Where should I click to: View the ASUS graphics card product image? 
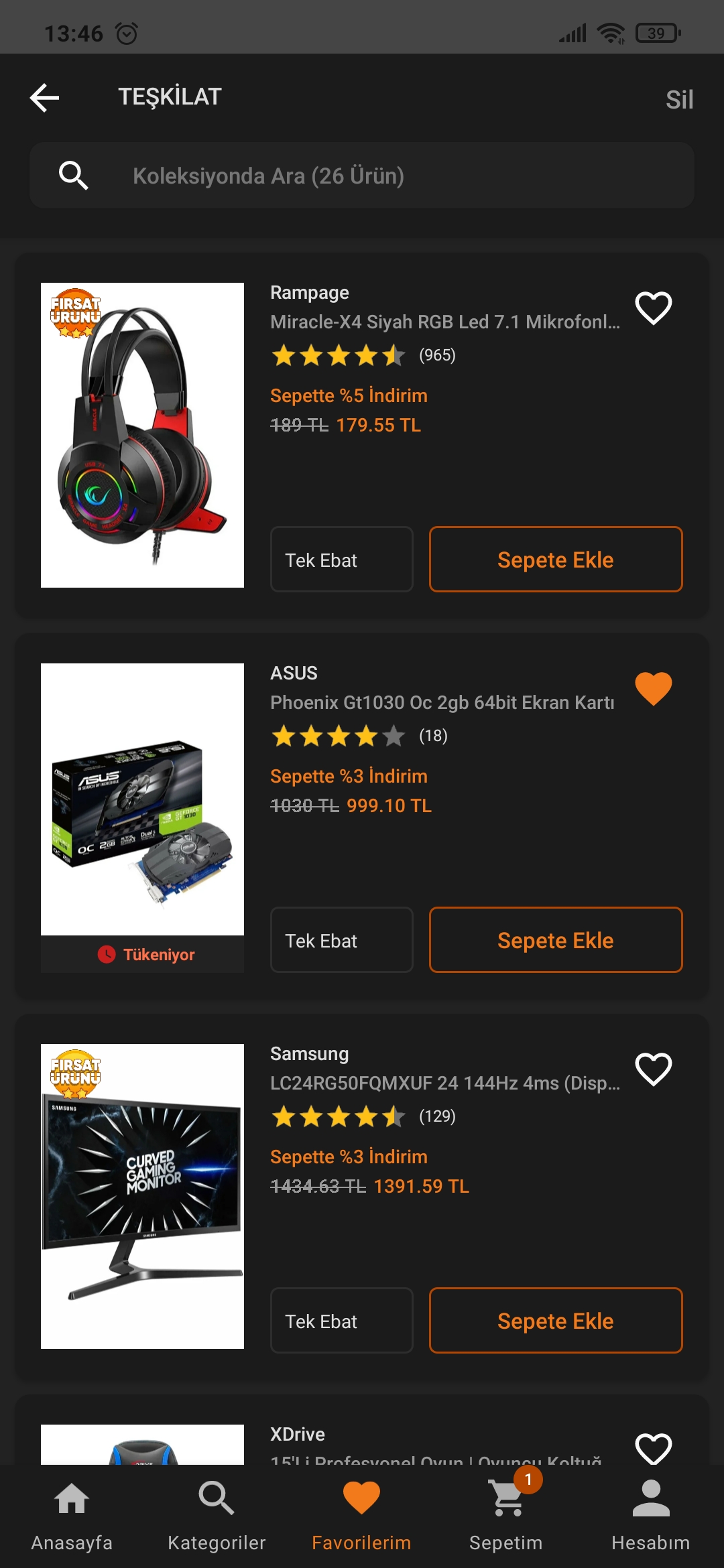[142, 799]
